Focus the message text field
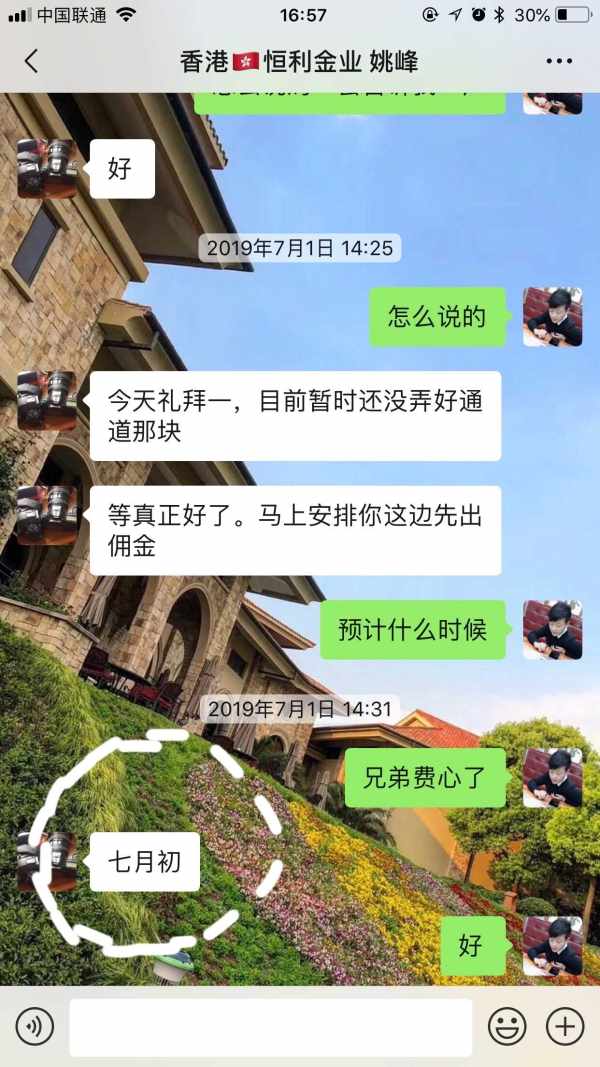Image resolution: width=600 pixels, height=1067 pixels. click(270, 1027)
